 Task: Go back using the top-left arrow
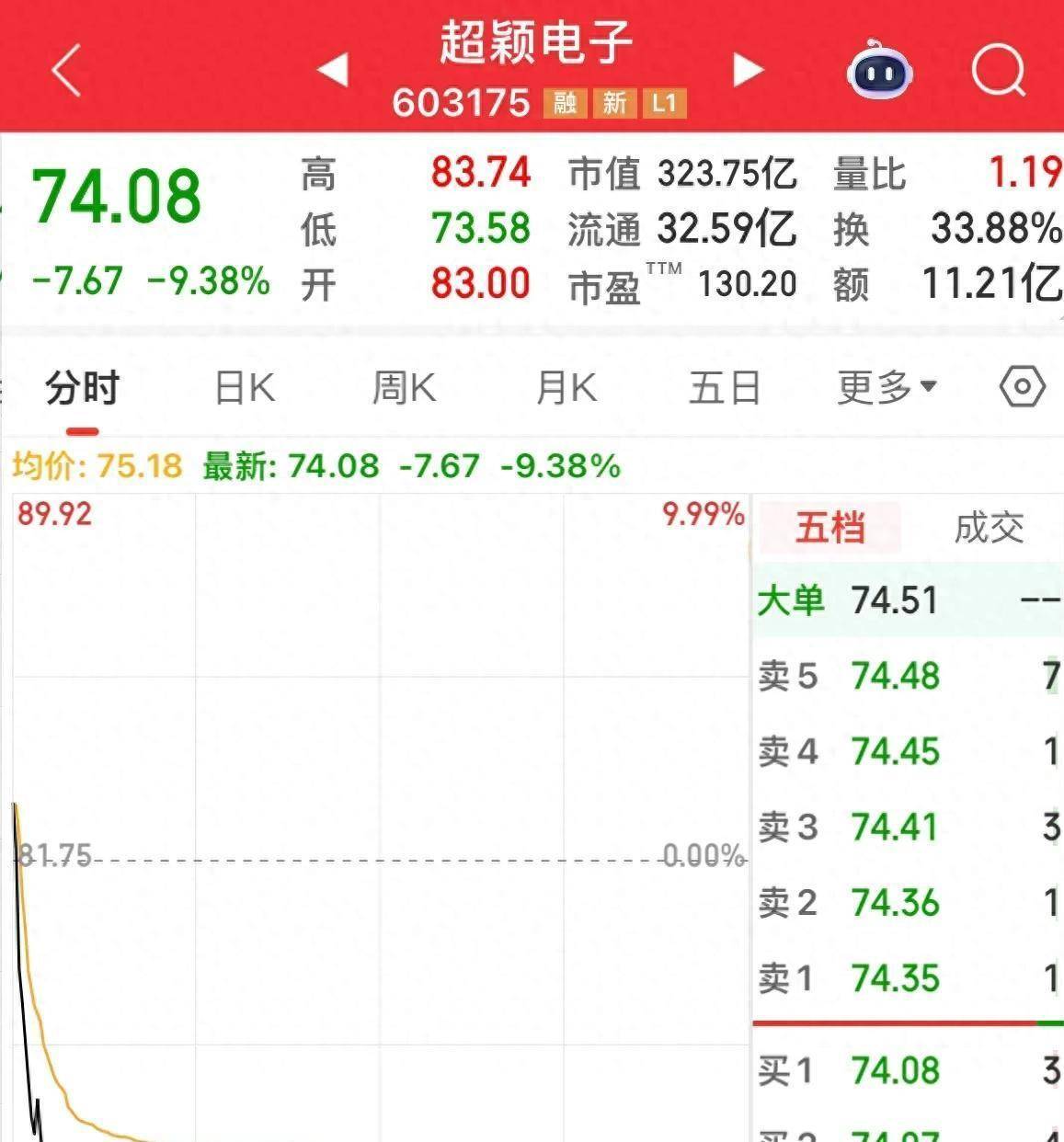(x=66, y=70)
